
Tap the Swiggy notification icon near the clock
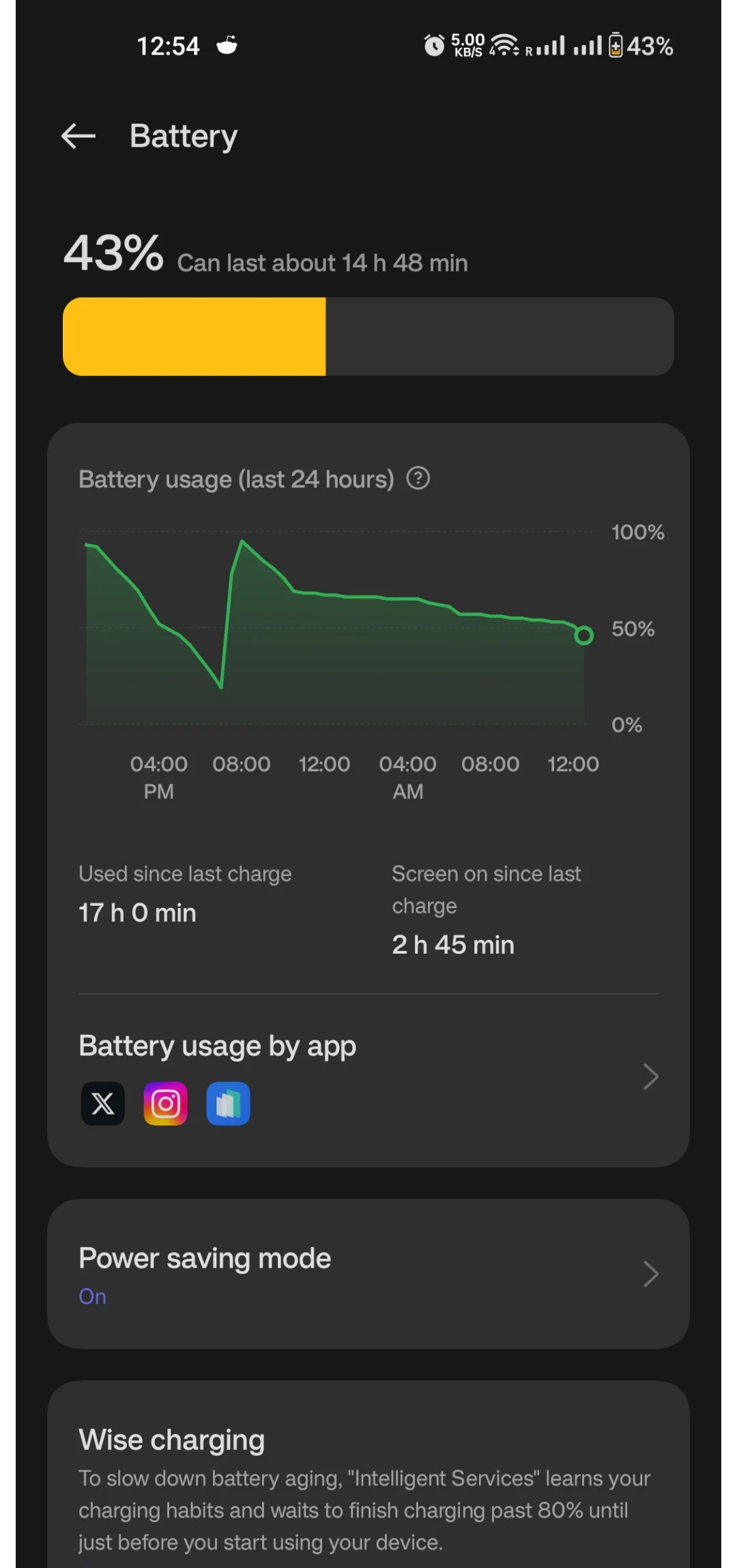227,45
